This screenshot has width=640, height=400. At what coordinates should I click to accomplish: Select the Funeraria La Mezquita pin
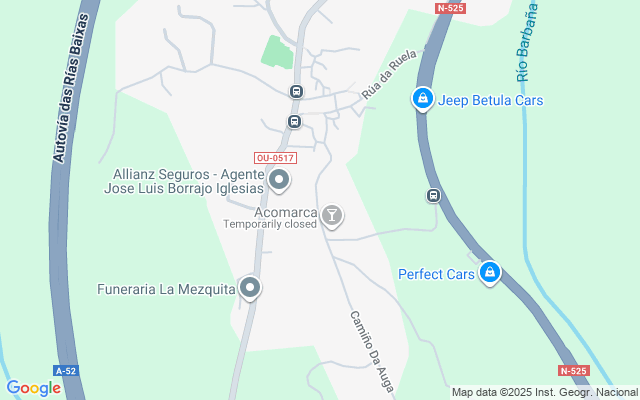click(x=250, y=289)
